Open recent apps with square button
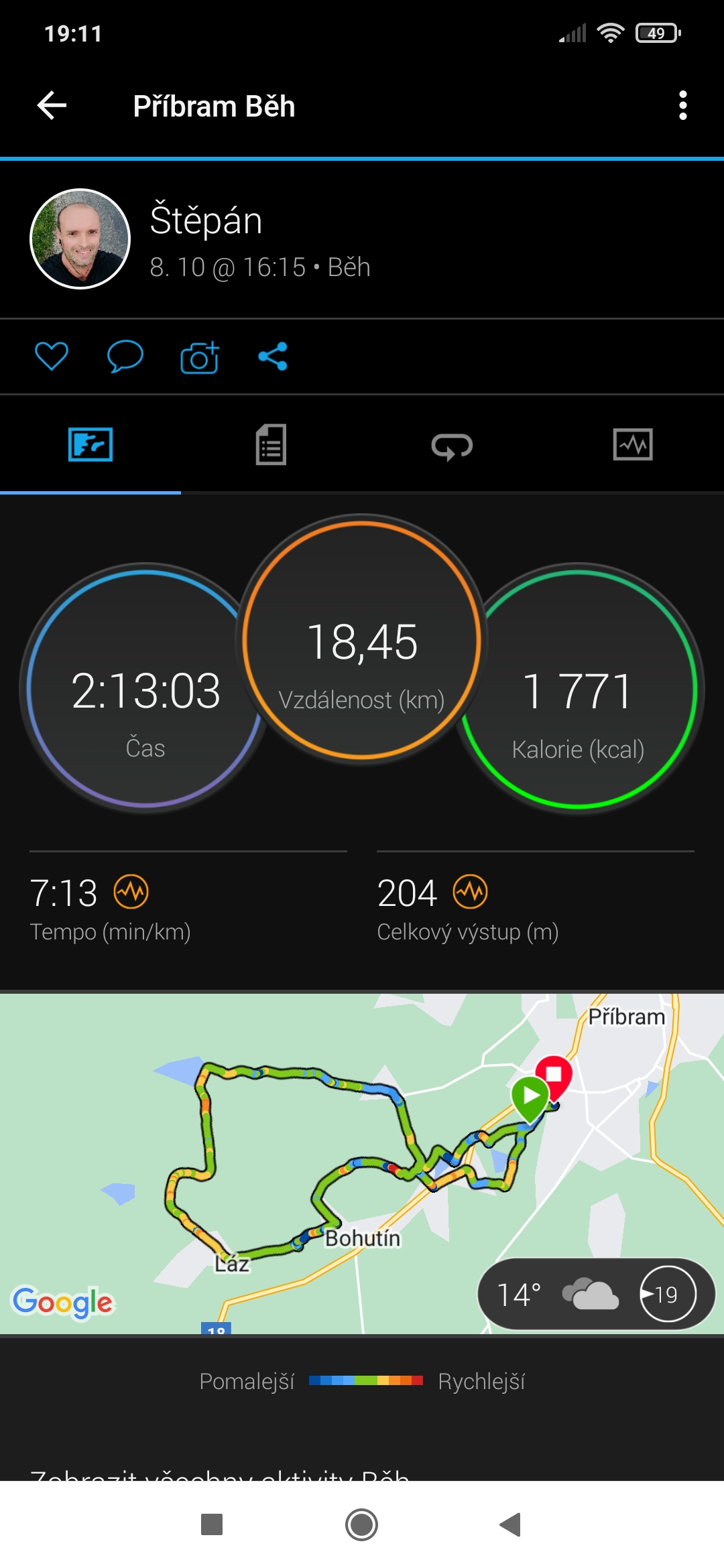724x1568 pixels. tap(212, 1524)
